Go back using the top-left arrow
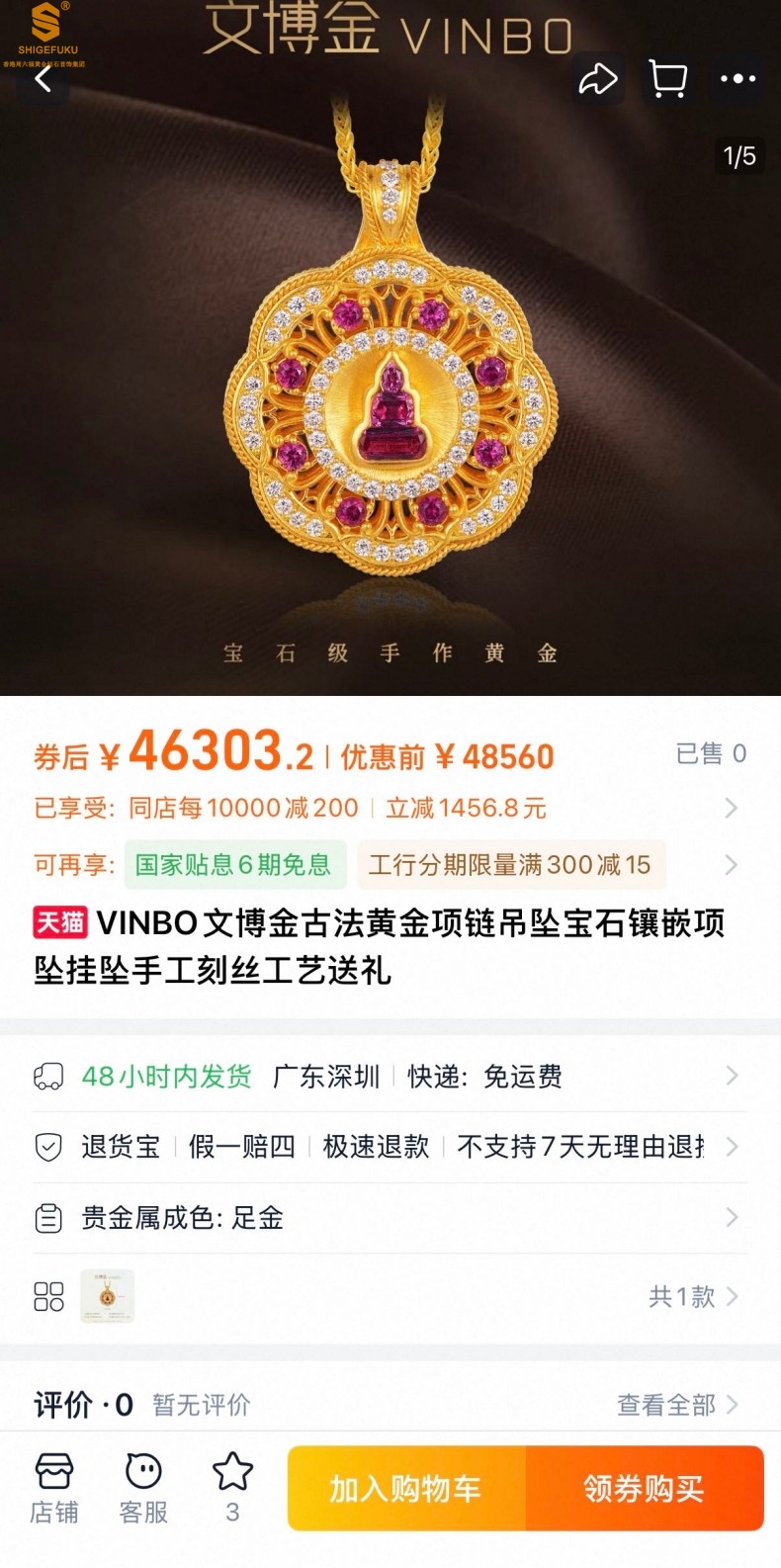Screen dimensions: 781x1568 (x=43, y=80)
